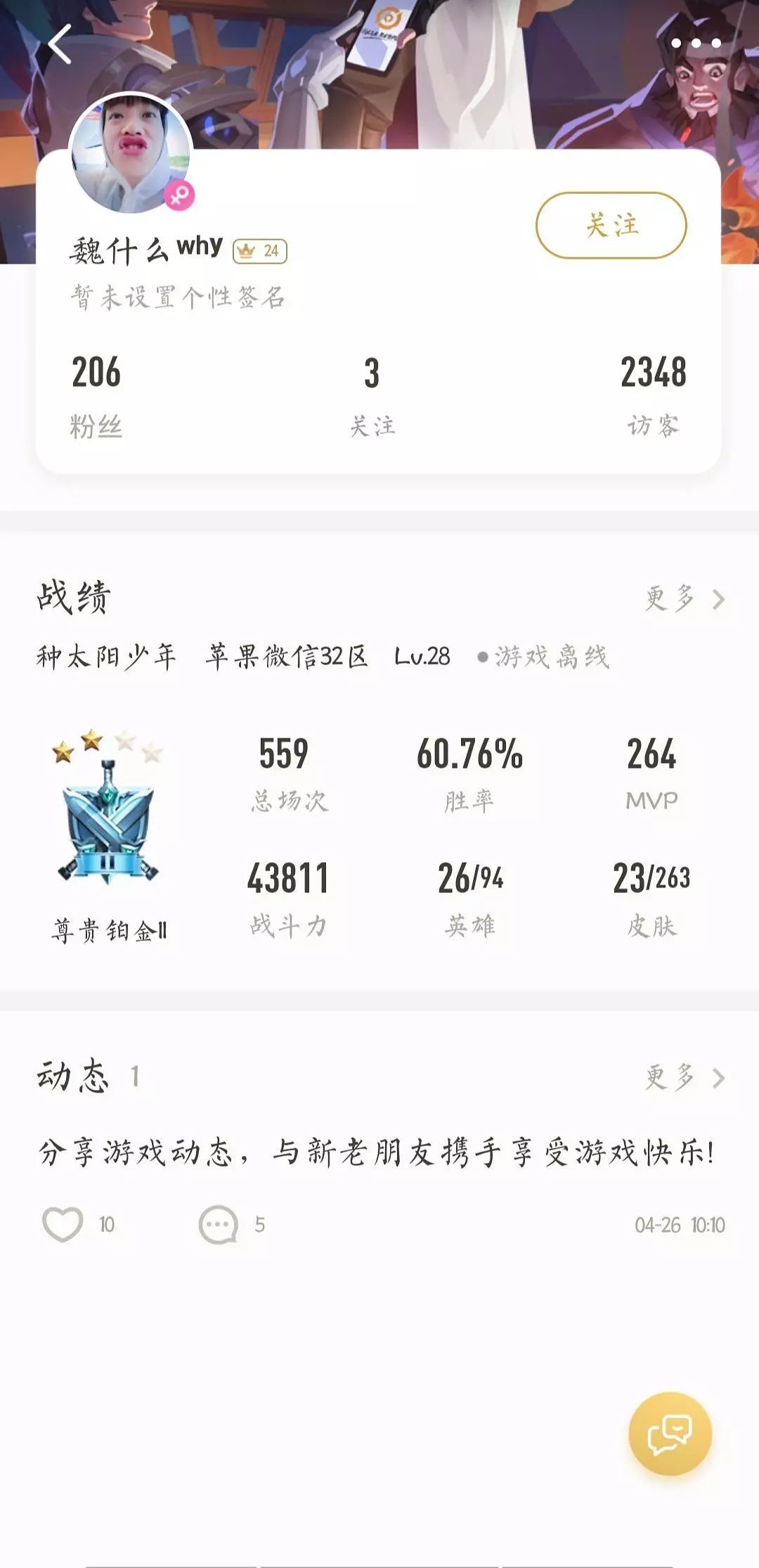Open the user's profile avatar
This screenshot has height=1568, width=759.
(131, 153)
